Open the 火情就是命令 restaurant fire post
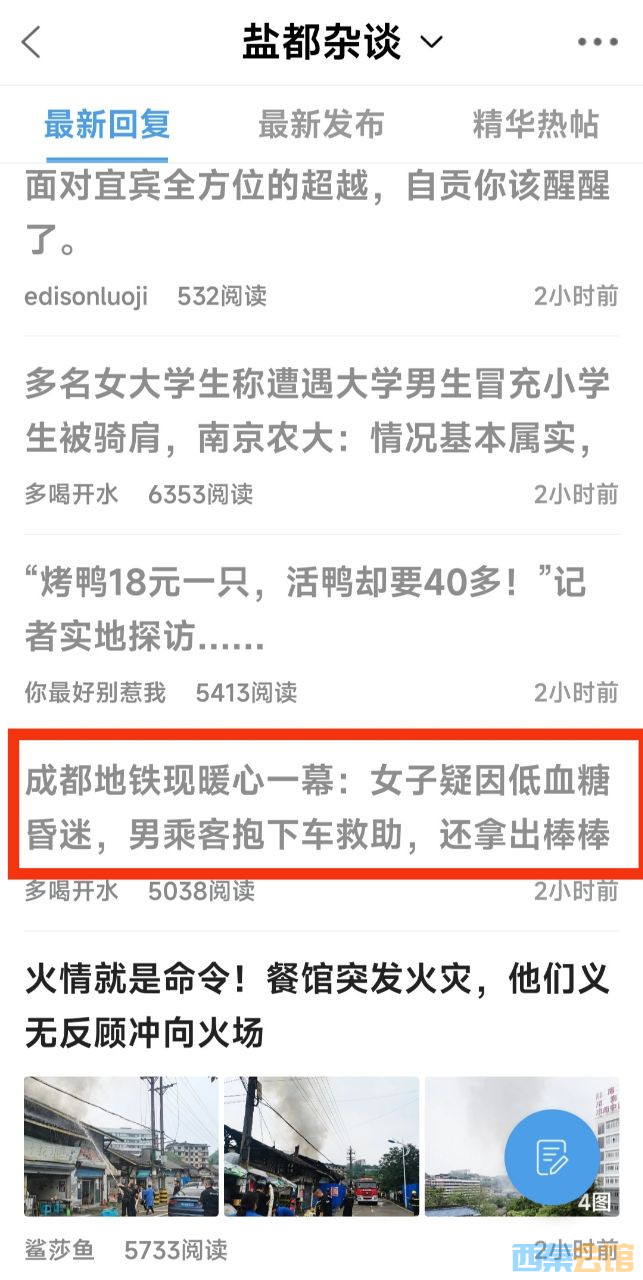Image resolution: width=643 pixels, height=1280 pixels. tap(318, 1005)
